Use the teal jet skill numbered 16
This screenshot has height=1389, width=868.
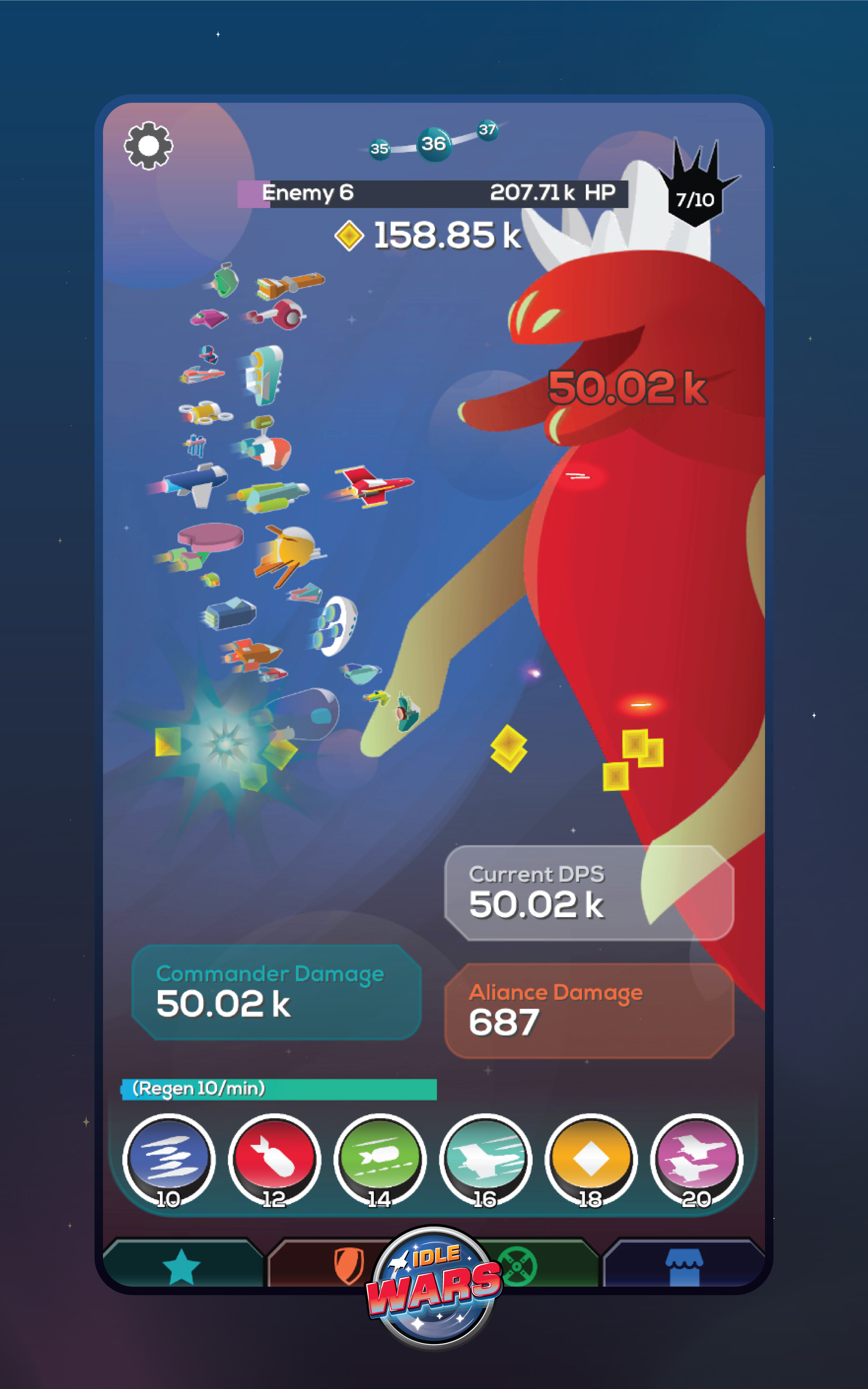point(486,1161)
